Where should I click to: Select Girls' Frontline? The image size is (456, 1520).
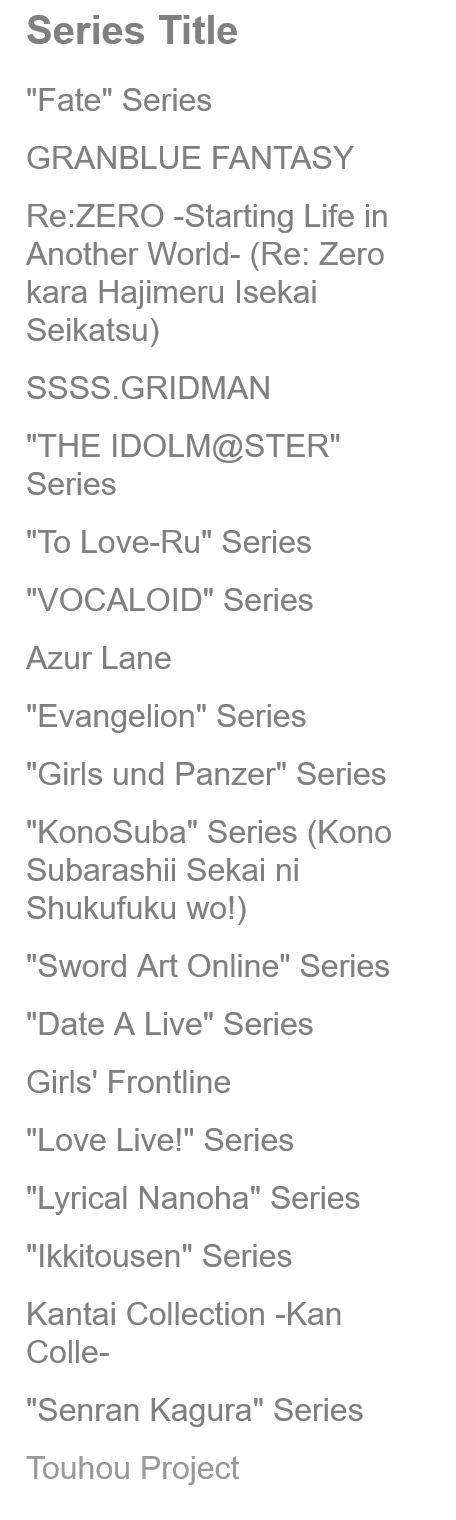coord(128,1083)
